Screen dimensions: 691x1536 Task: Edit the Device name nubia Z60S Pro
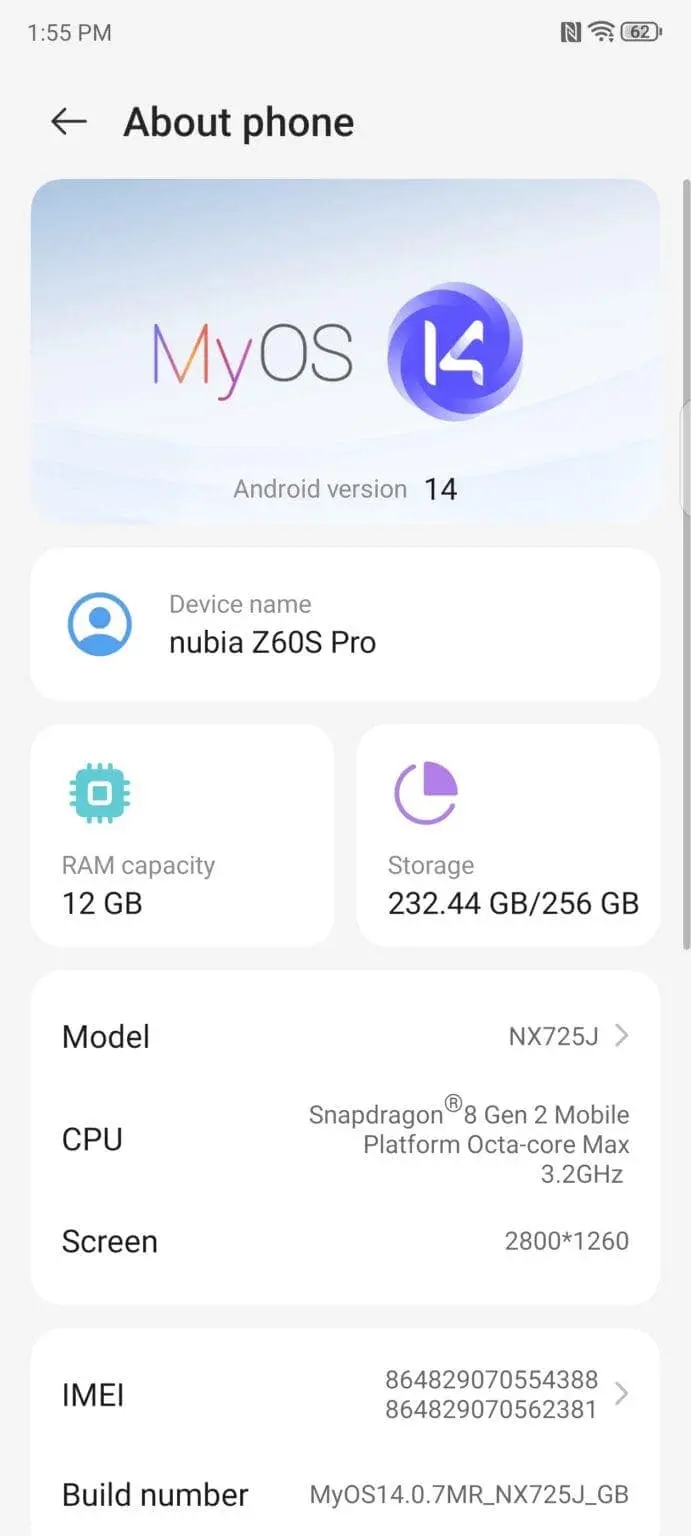(x=345, y=624)
